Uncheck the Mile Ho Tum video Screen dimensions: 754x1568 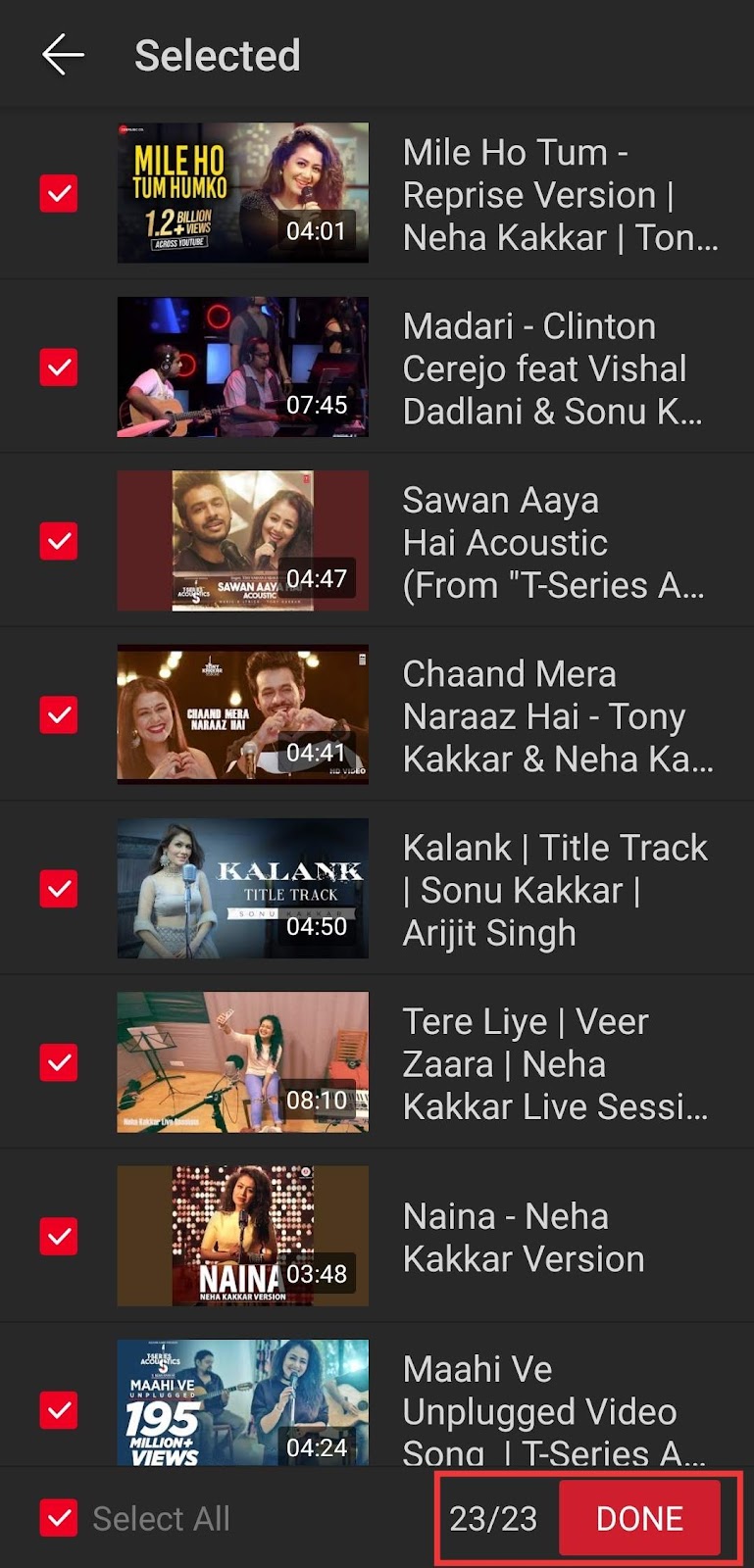coord(59,194)
